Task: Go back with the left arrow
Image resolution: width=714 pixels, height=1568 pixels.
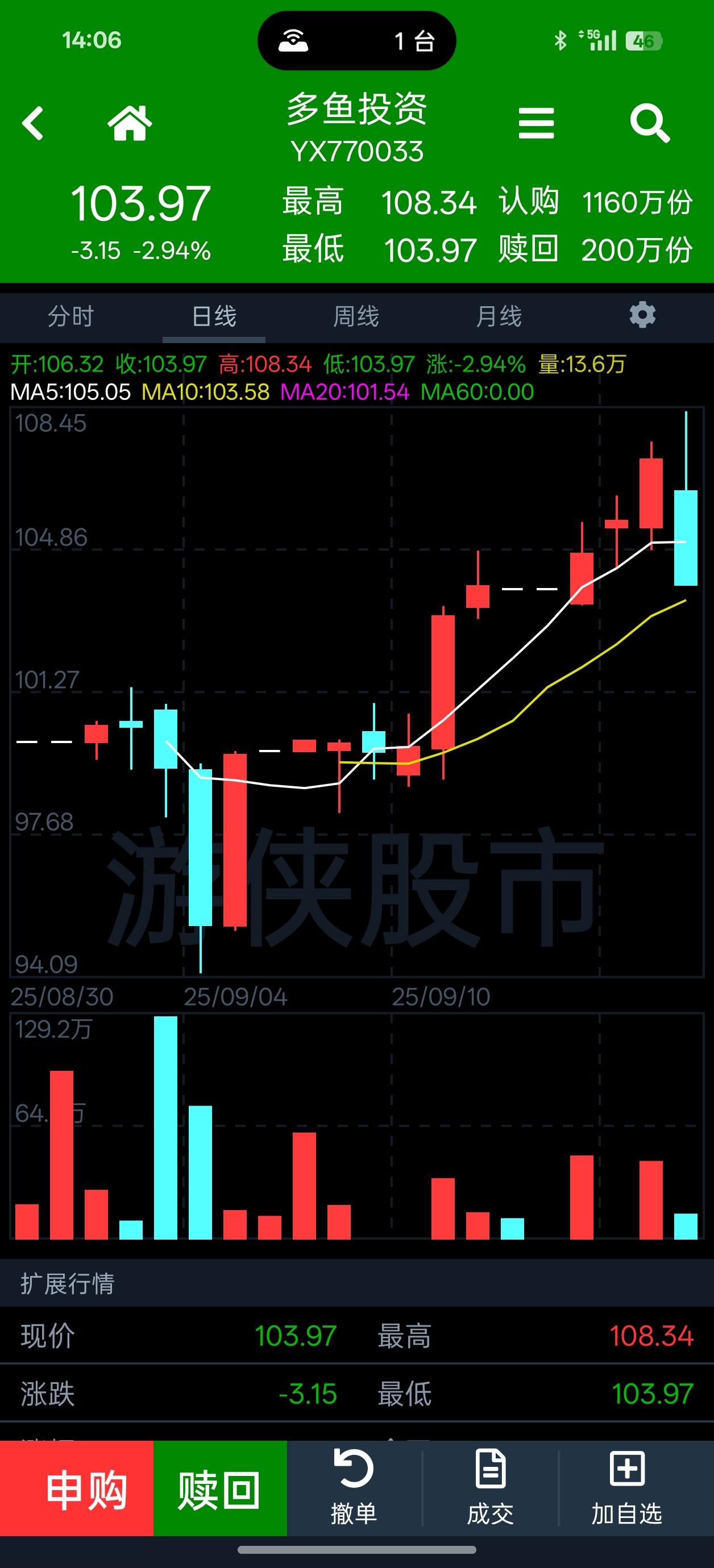Action: [x=33, y=123]
